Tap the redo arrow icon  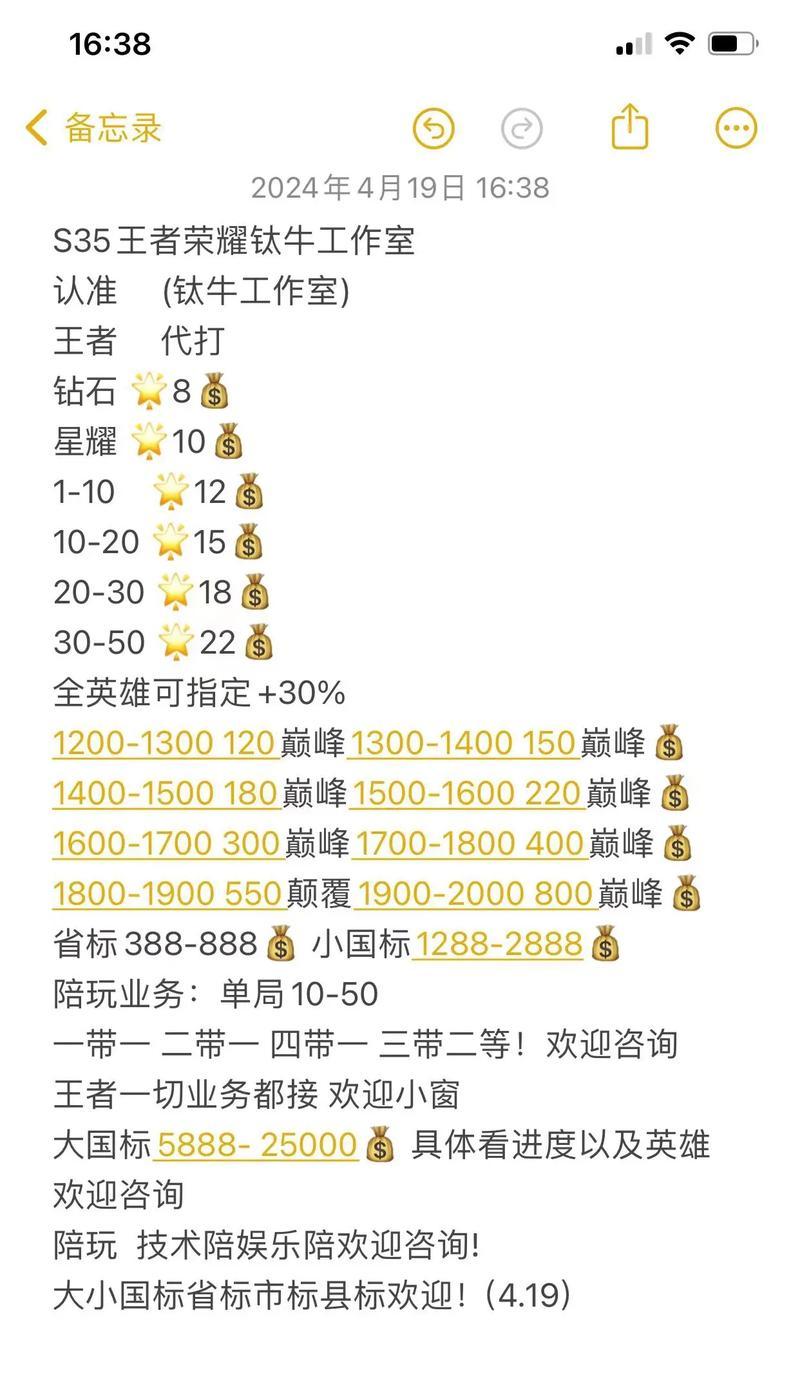(522, 129)
